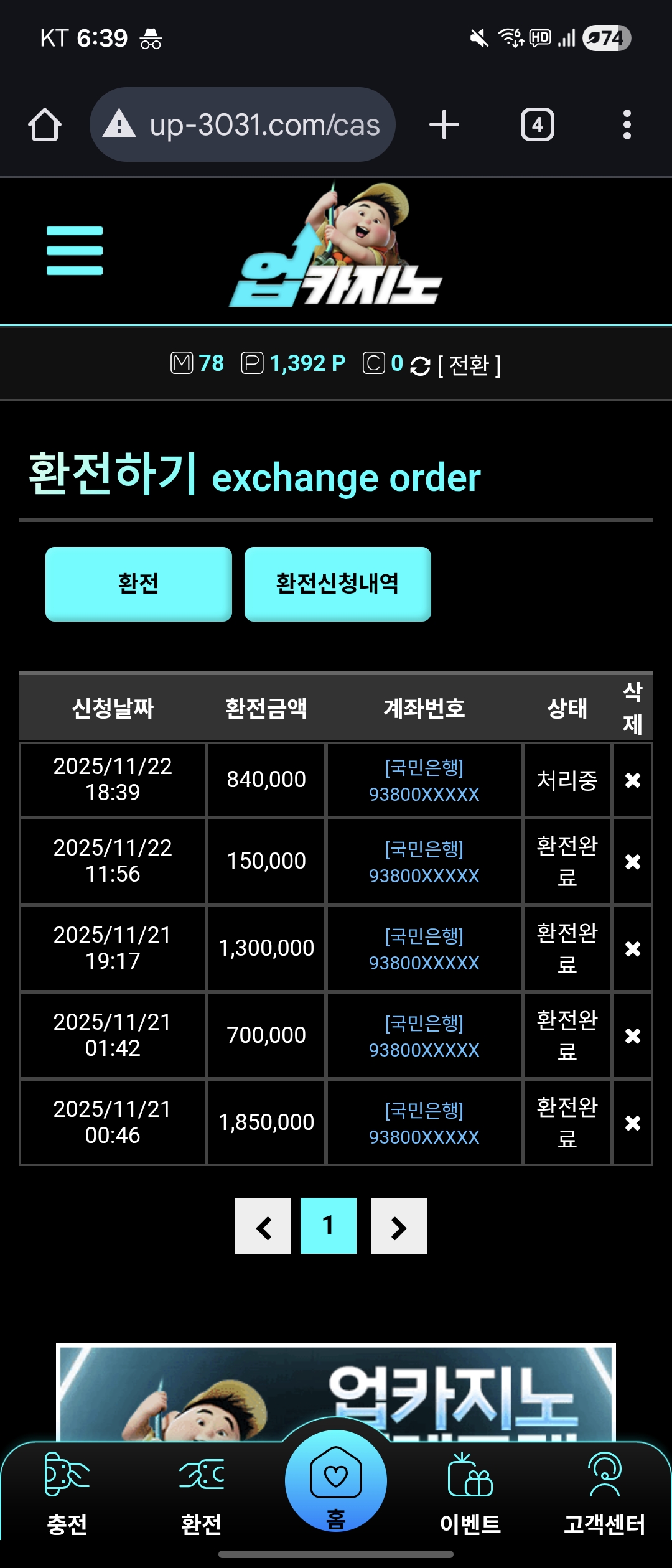Switch to the 충전 bottom tab
The height and width of the screenshot is (1568, 672).
(67, 1493)
